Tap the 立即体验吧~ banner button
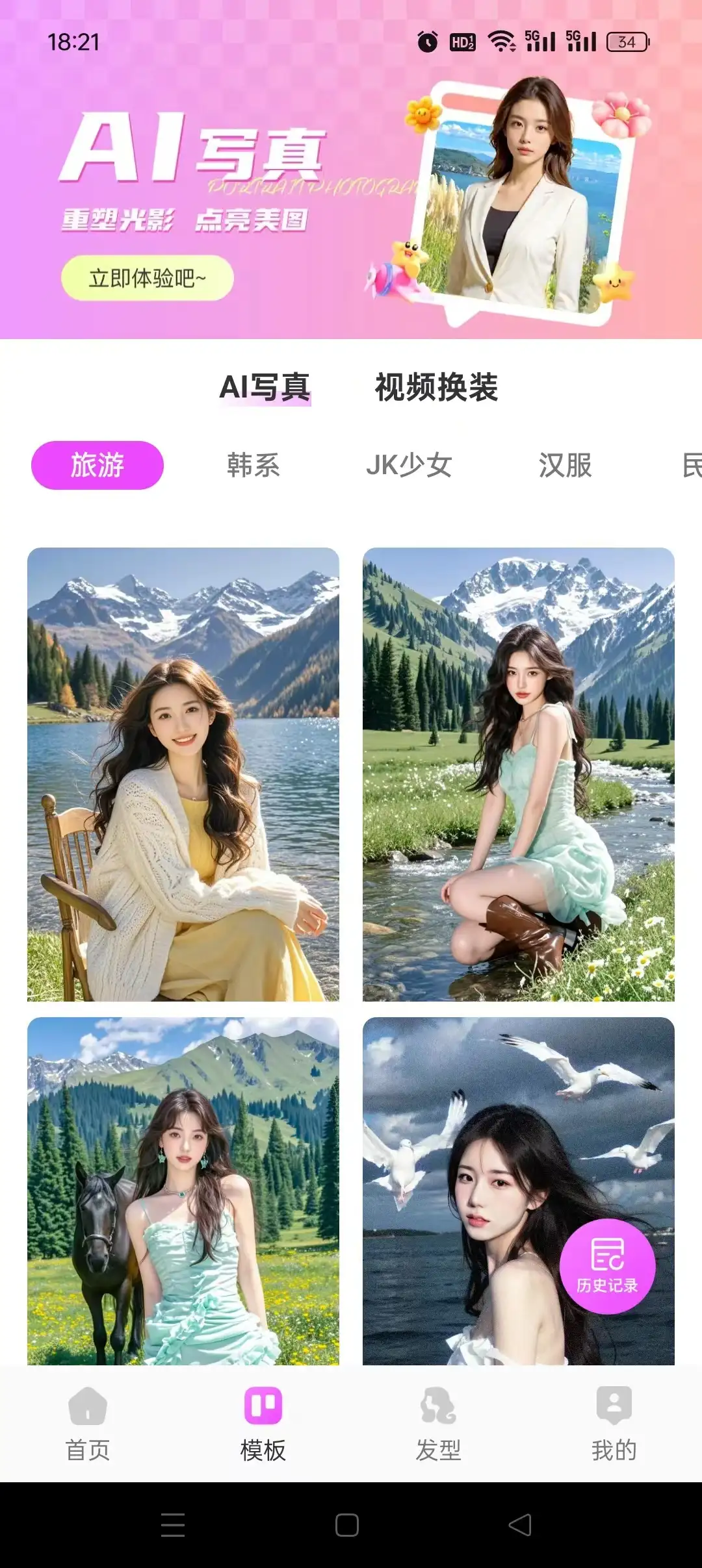The height and width of the screenshot is (1568, 702). (x=147, y=278)
